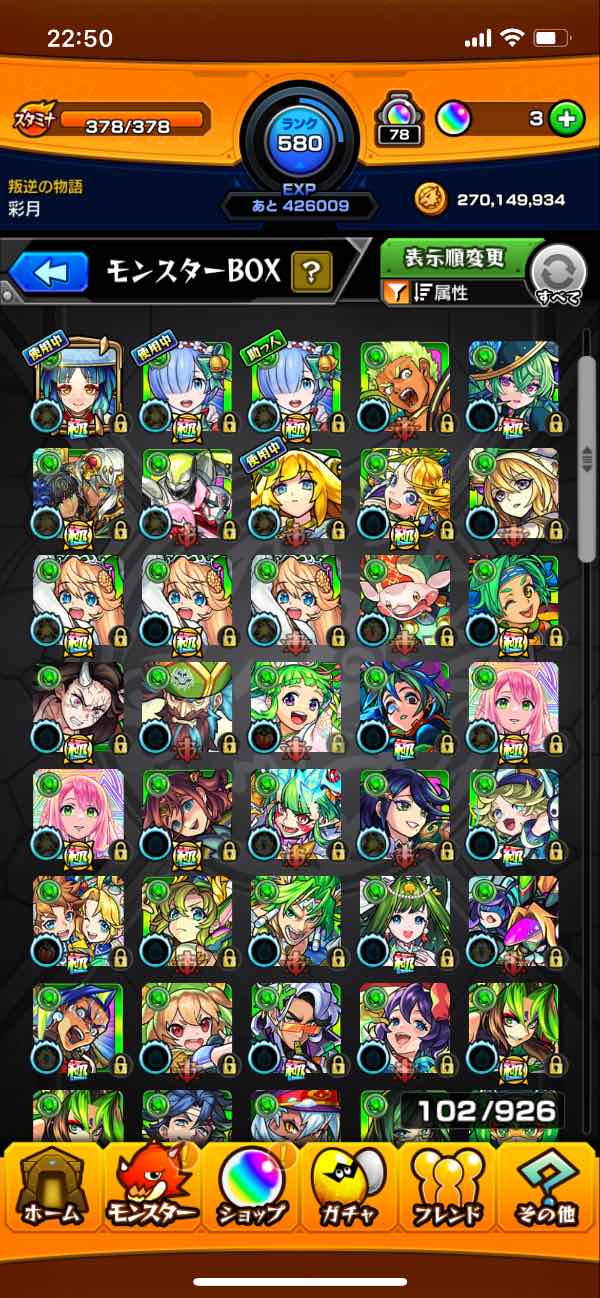Go back with the blue arrow button
Viewport: 600px width, 1298px height.
[x=51, y=272]
